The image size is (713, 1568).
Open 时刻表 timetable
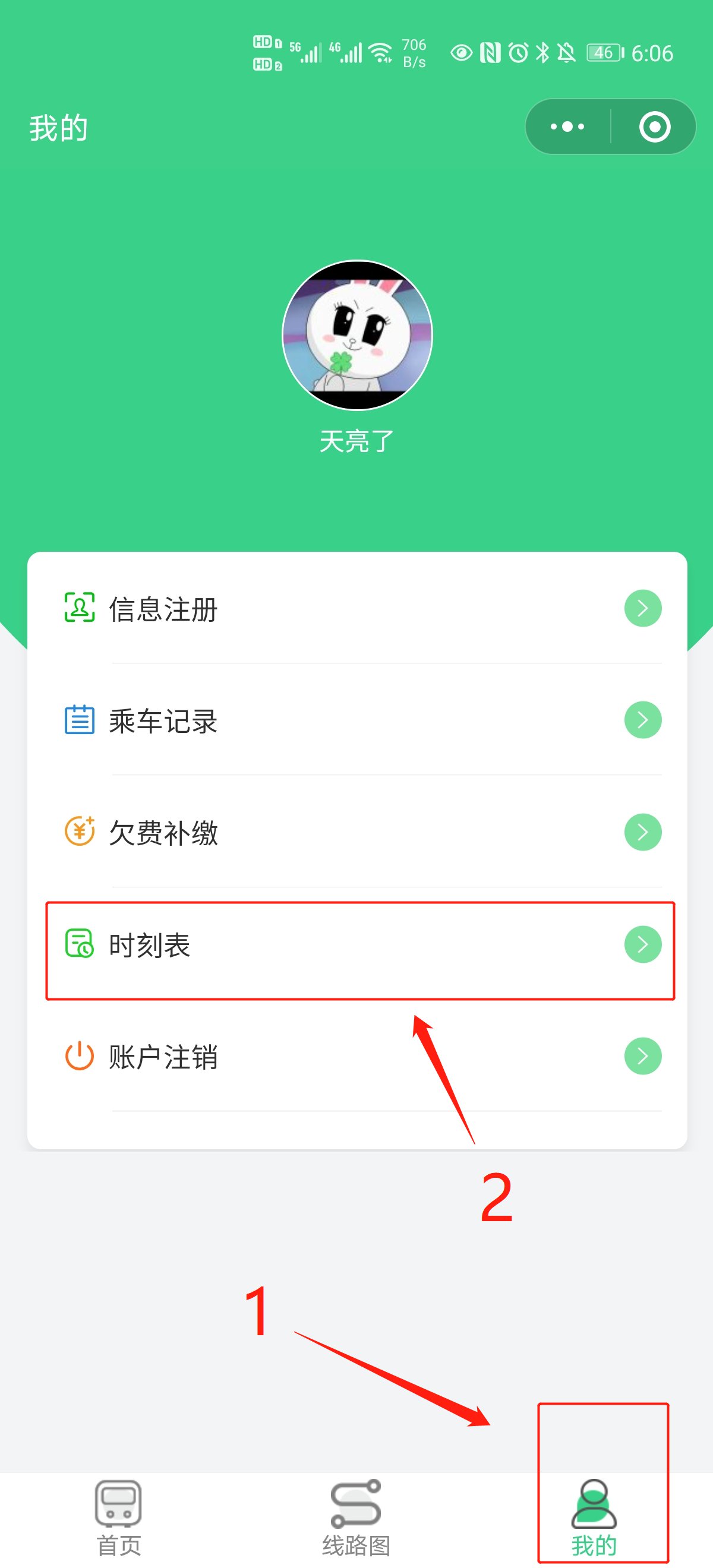[x=357, y=945]
